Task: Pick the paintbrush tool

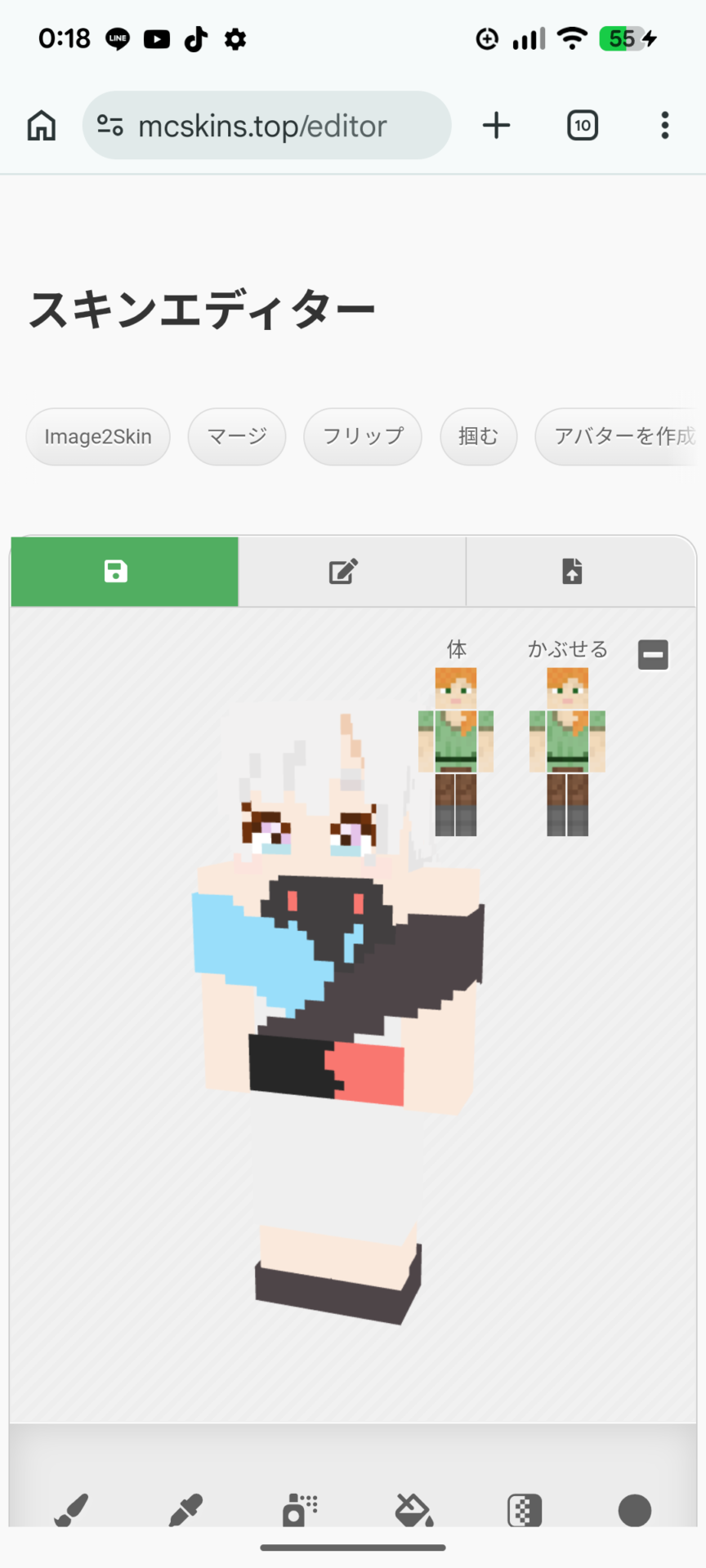Action: (71, 1510)
